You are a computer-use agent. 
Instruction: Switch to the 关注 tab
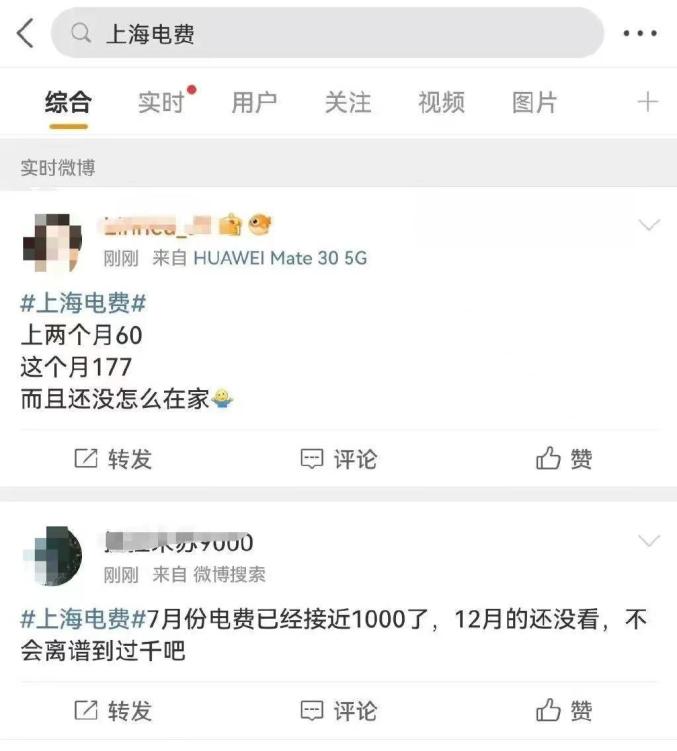[x=348, y=102]
